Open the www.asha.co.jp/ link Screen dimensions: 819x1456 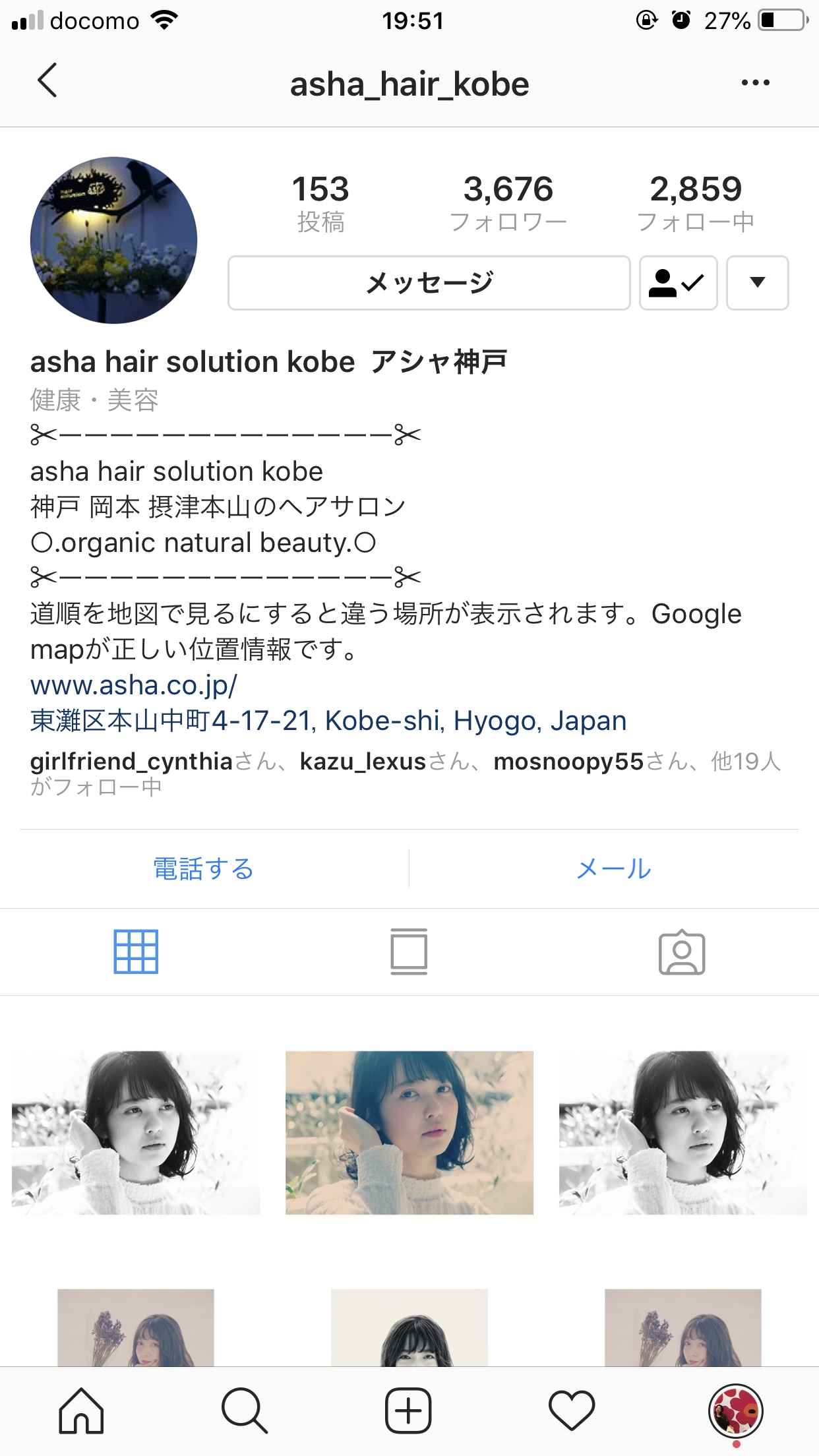pyautogui.click(x=134, y=685)
